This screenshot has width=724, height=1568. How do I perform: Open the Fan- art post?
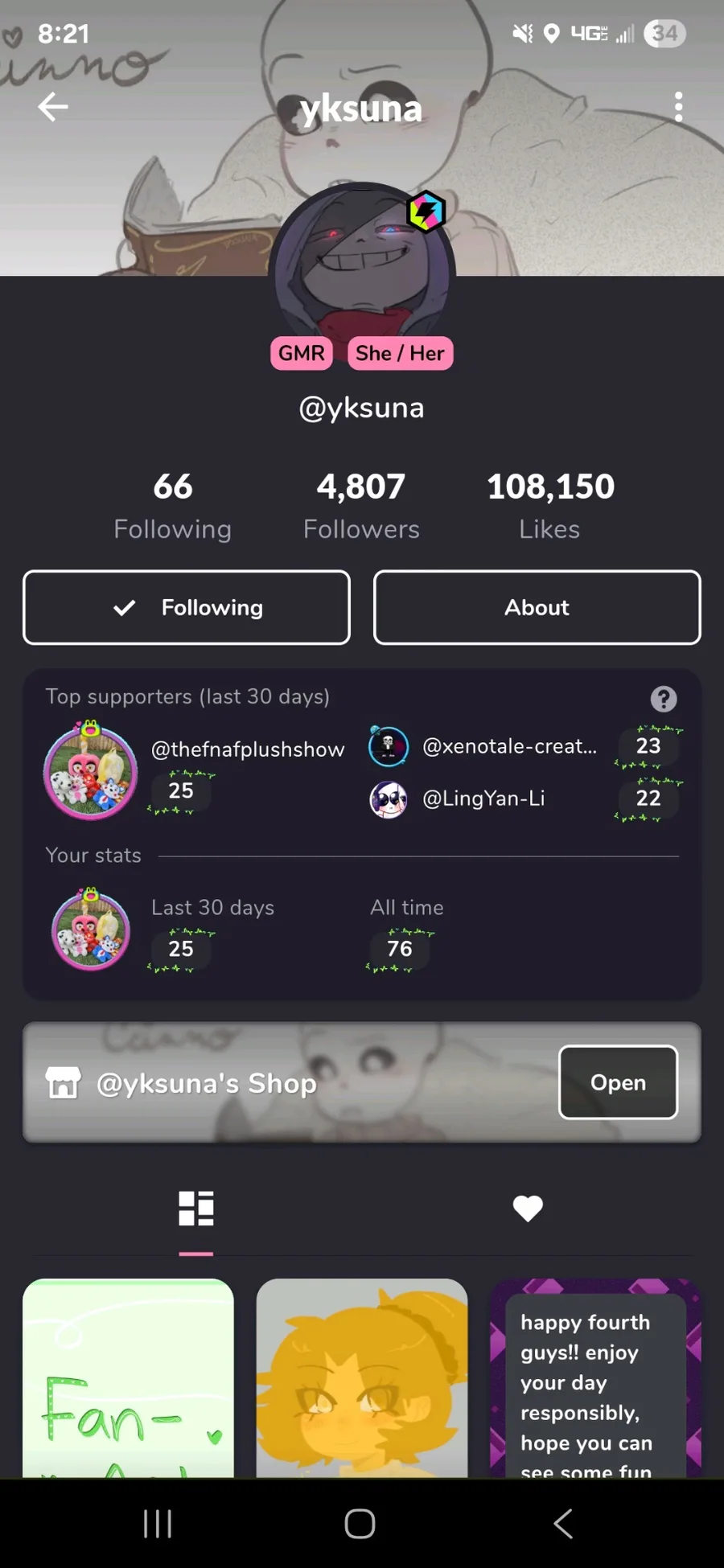129,1378
